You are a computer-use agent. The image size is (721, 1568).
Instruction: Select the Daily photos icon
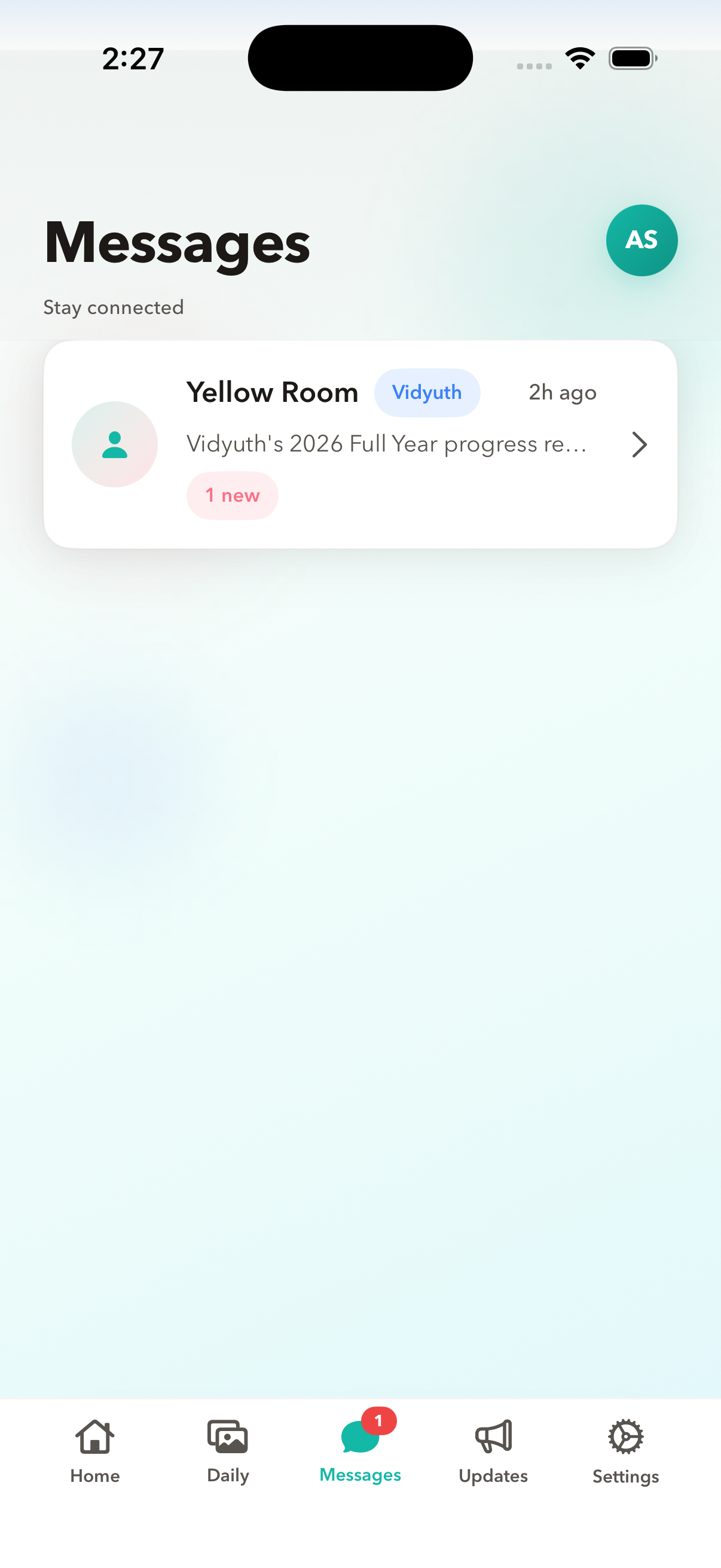click(227, 1436)
